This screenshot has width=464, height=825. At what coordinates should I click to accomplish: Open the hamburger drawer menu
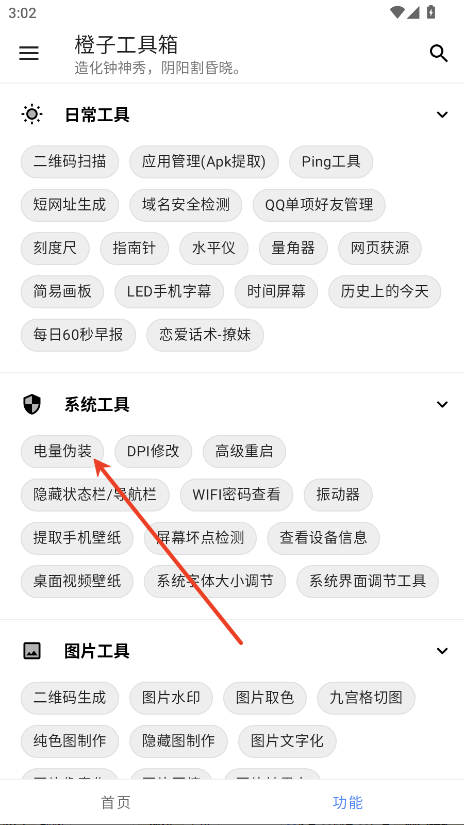click(29, 53)
